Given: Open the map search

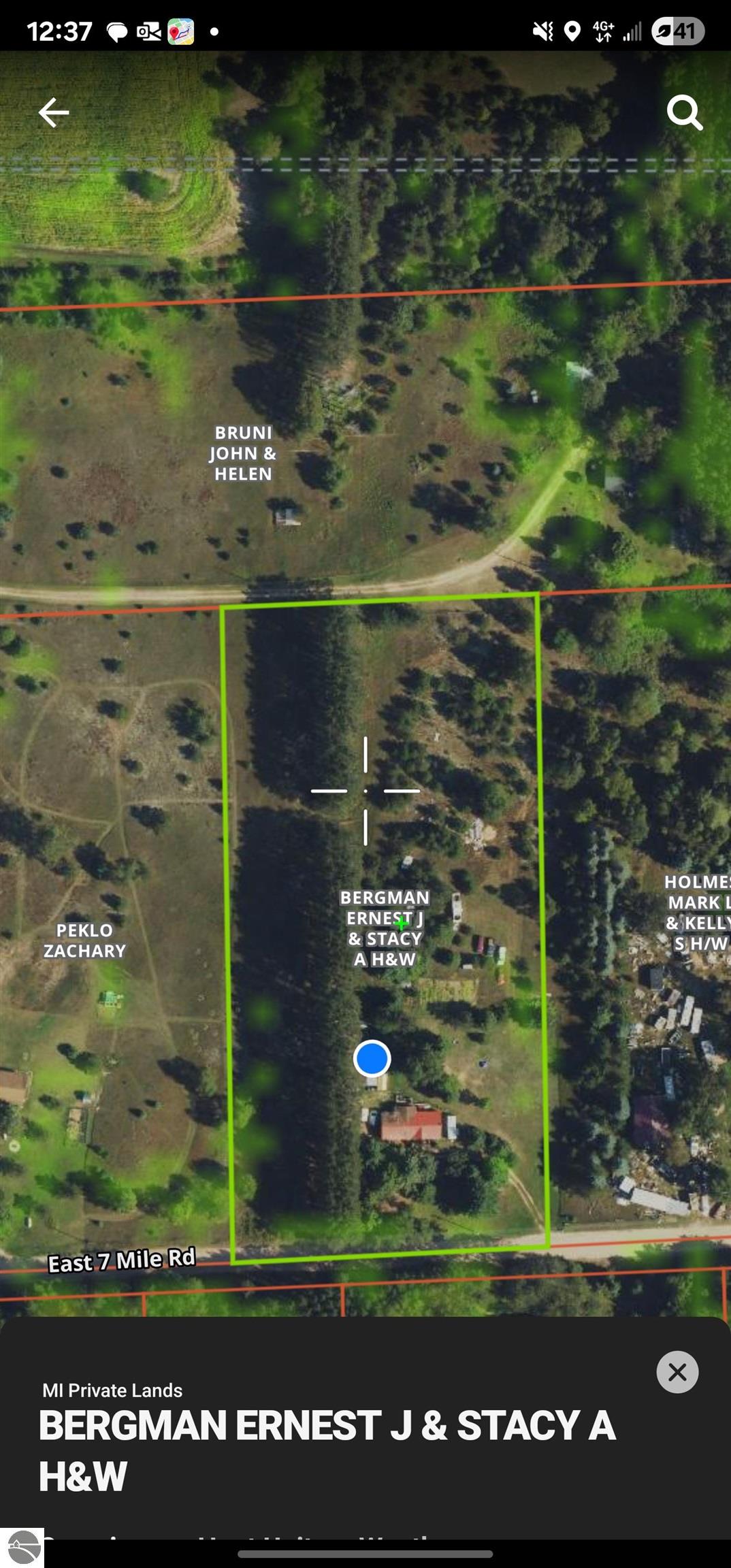Looking at the screenshot, I should click(x=684, y=112).
